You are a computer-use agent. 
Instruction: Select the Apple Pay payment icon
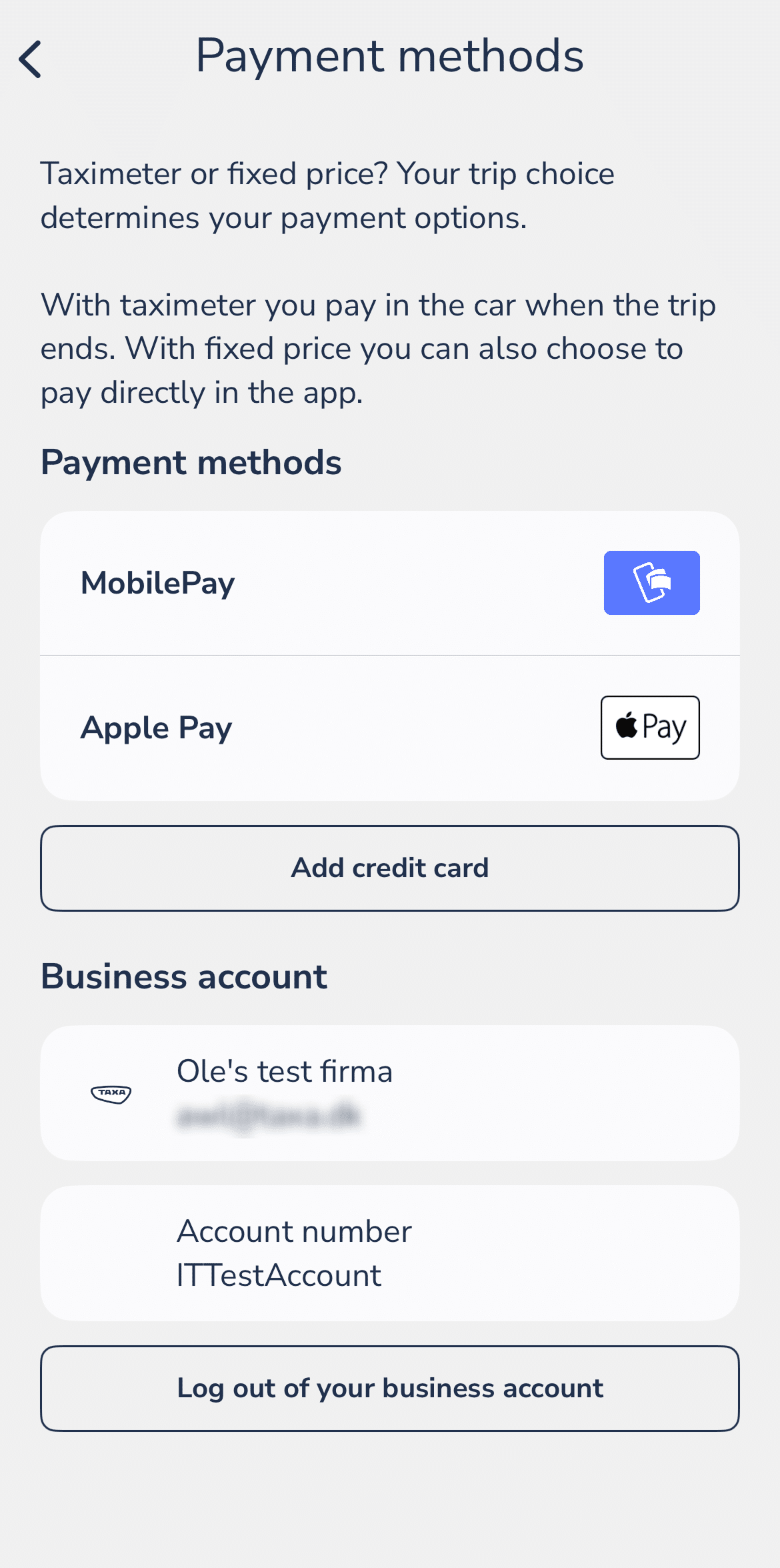[649, 727]
